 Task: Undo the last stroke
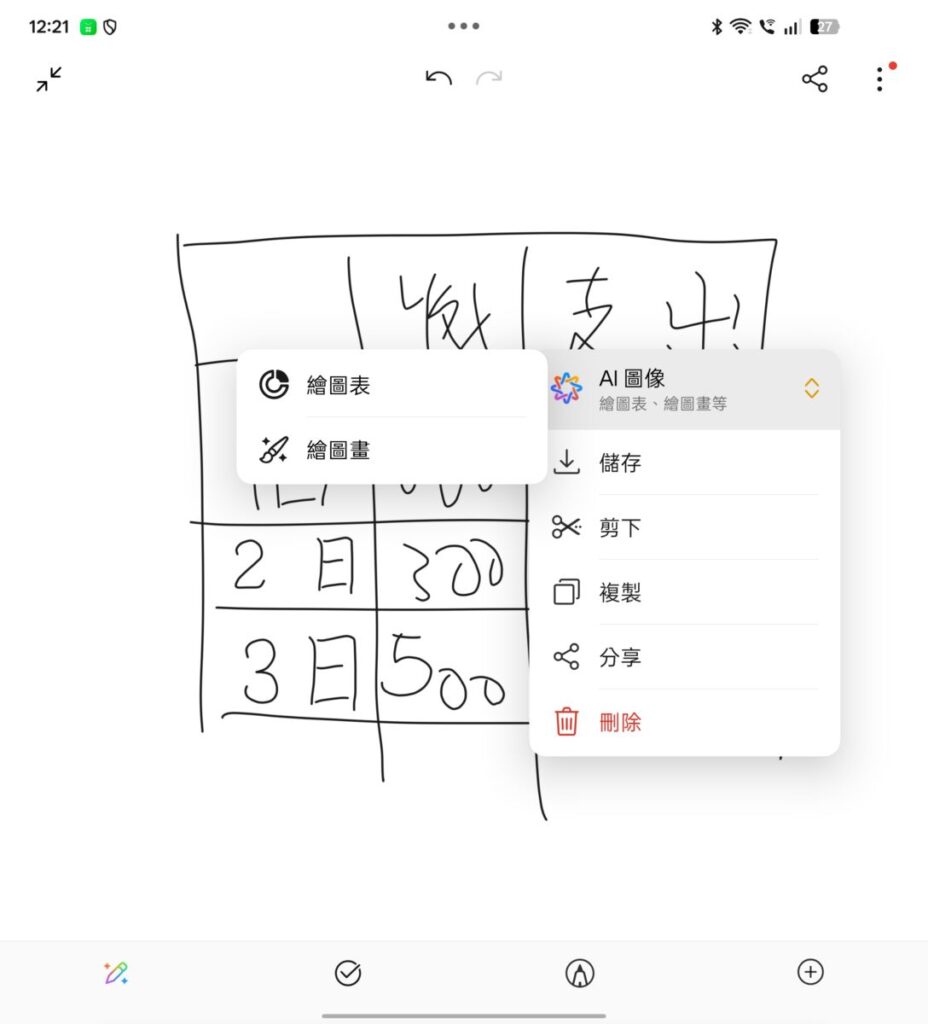coord(438,79)
